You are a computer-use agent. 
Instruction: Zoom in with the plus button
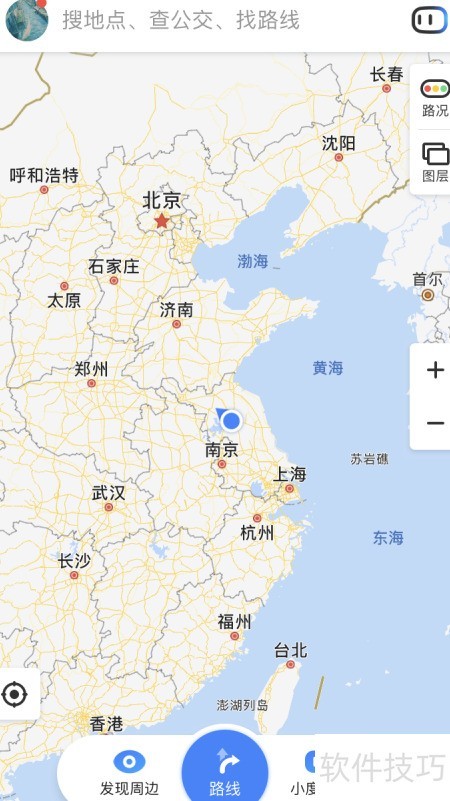pos(435,370)
